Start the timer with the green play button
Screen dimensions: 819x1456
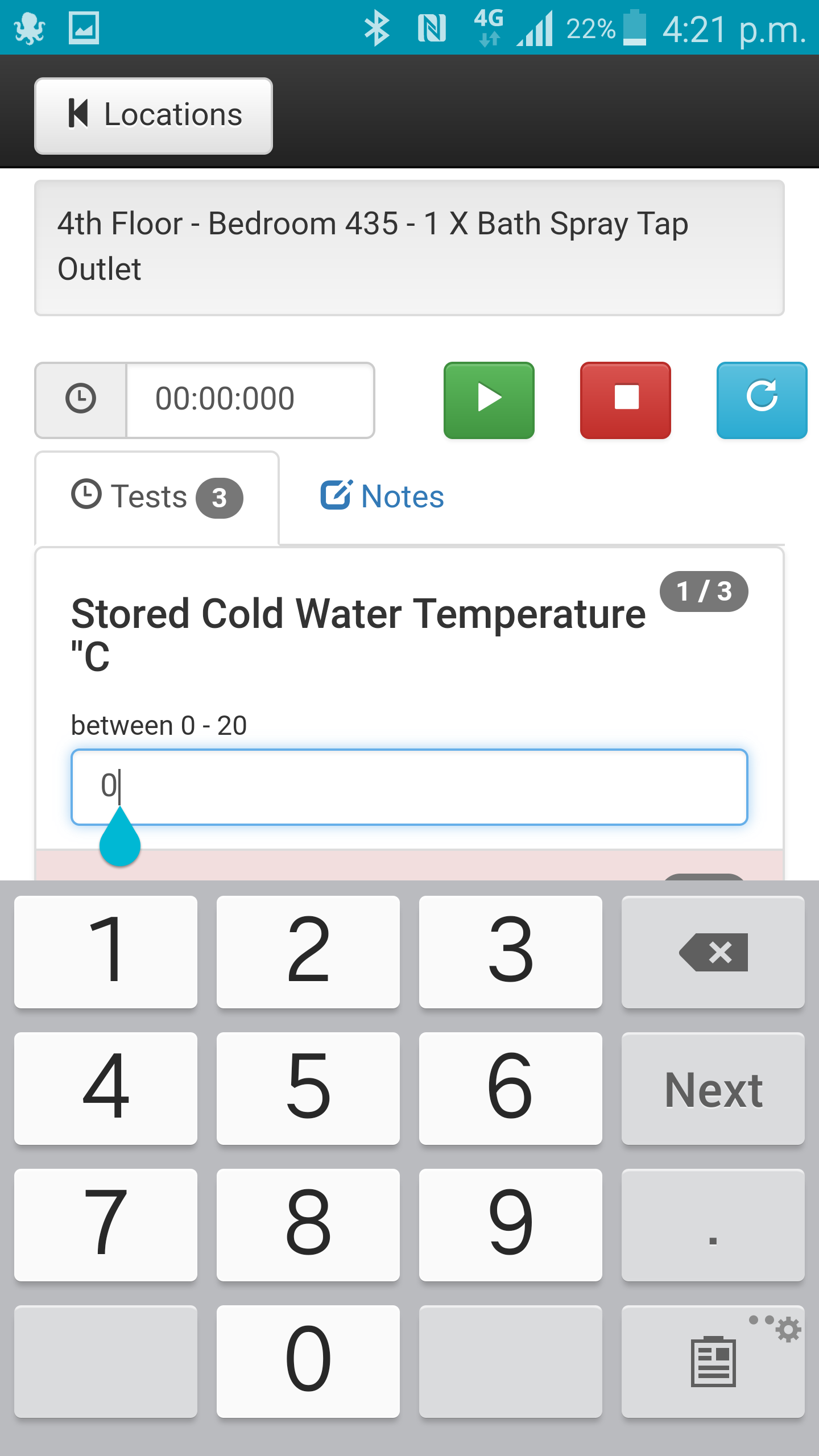coord(489,400)
